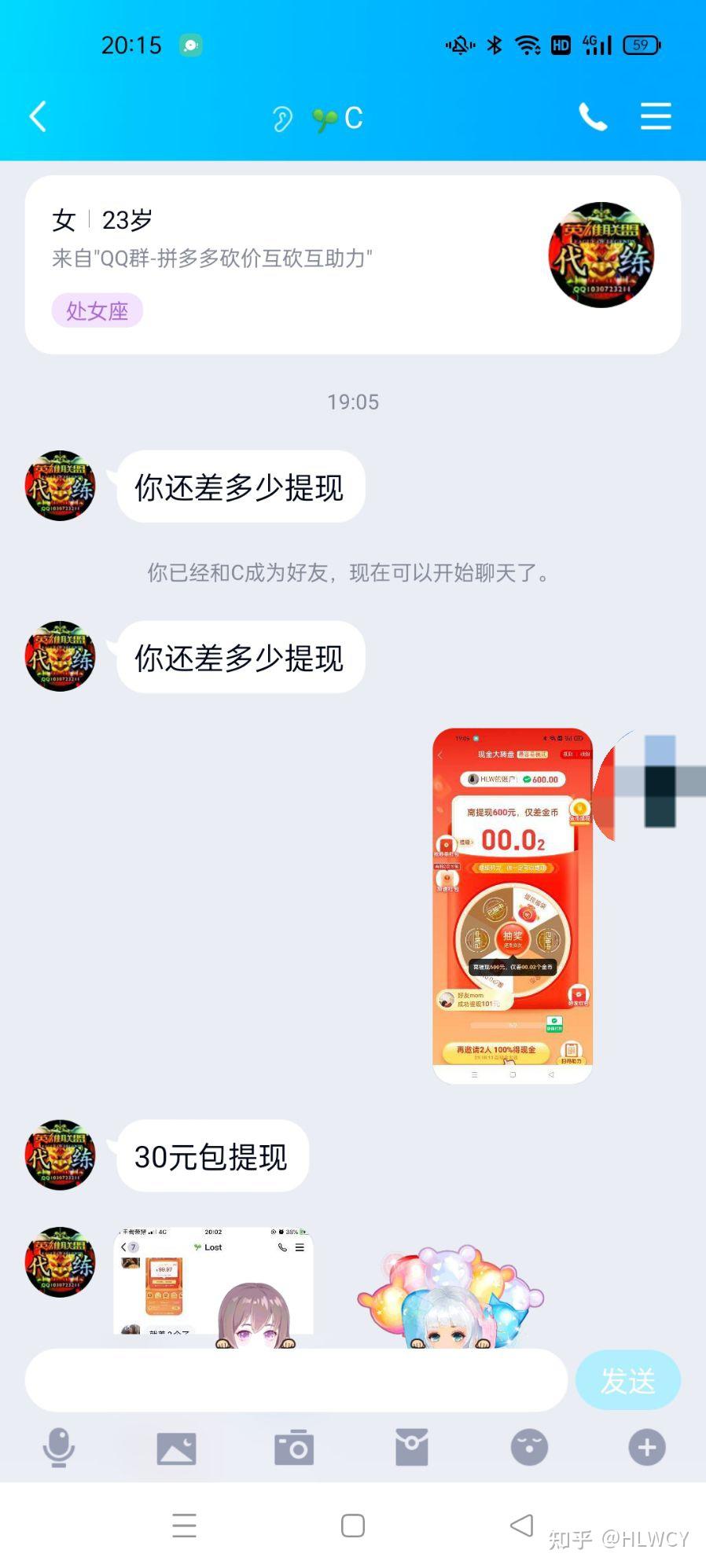Open the sent cash wheel screenshot
706x1568 pixels.
[x=513, y=906]
